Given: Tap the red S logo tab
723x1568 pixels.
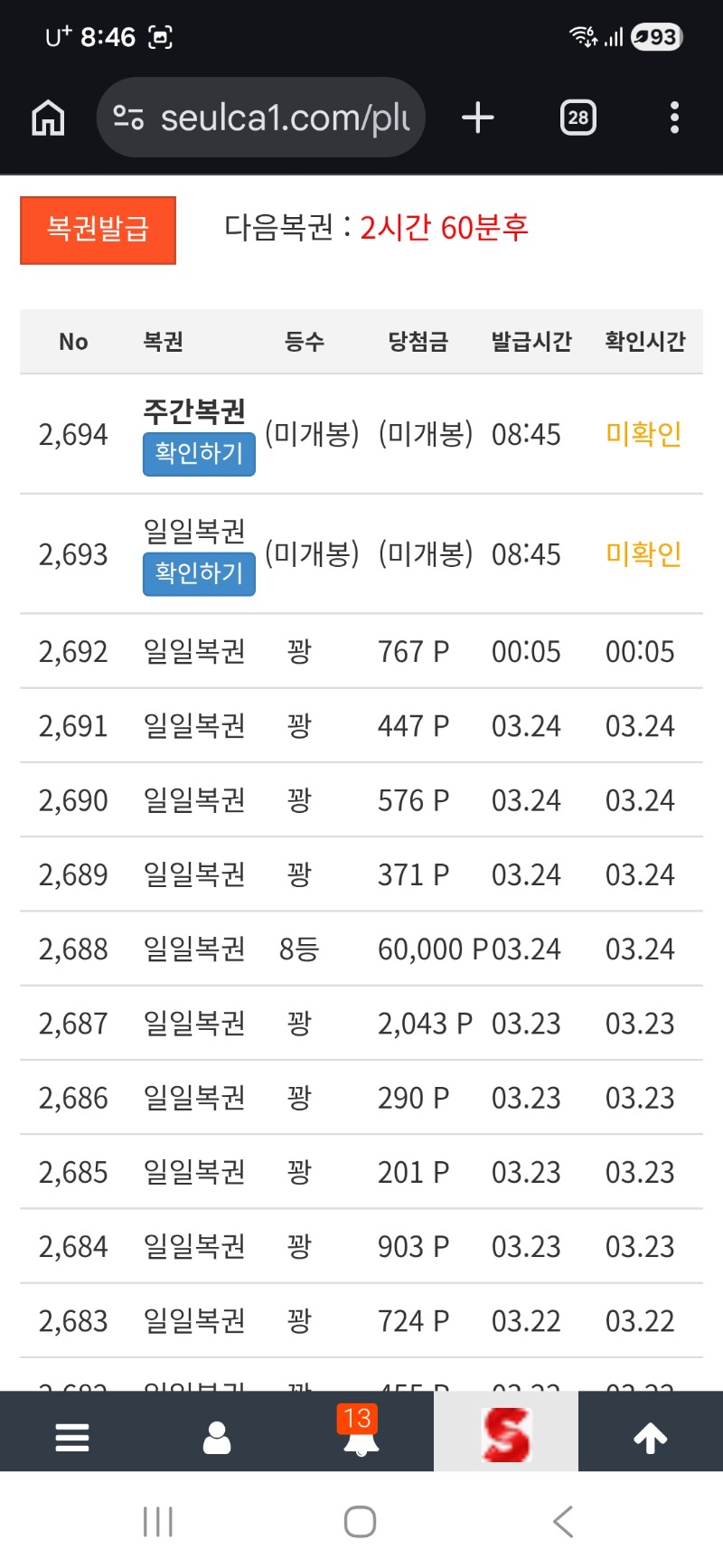Looking at the screenshot, I should [x=506, y=1434].
